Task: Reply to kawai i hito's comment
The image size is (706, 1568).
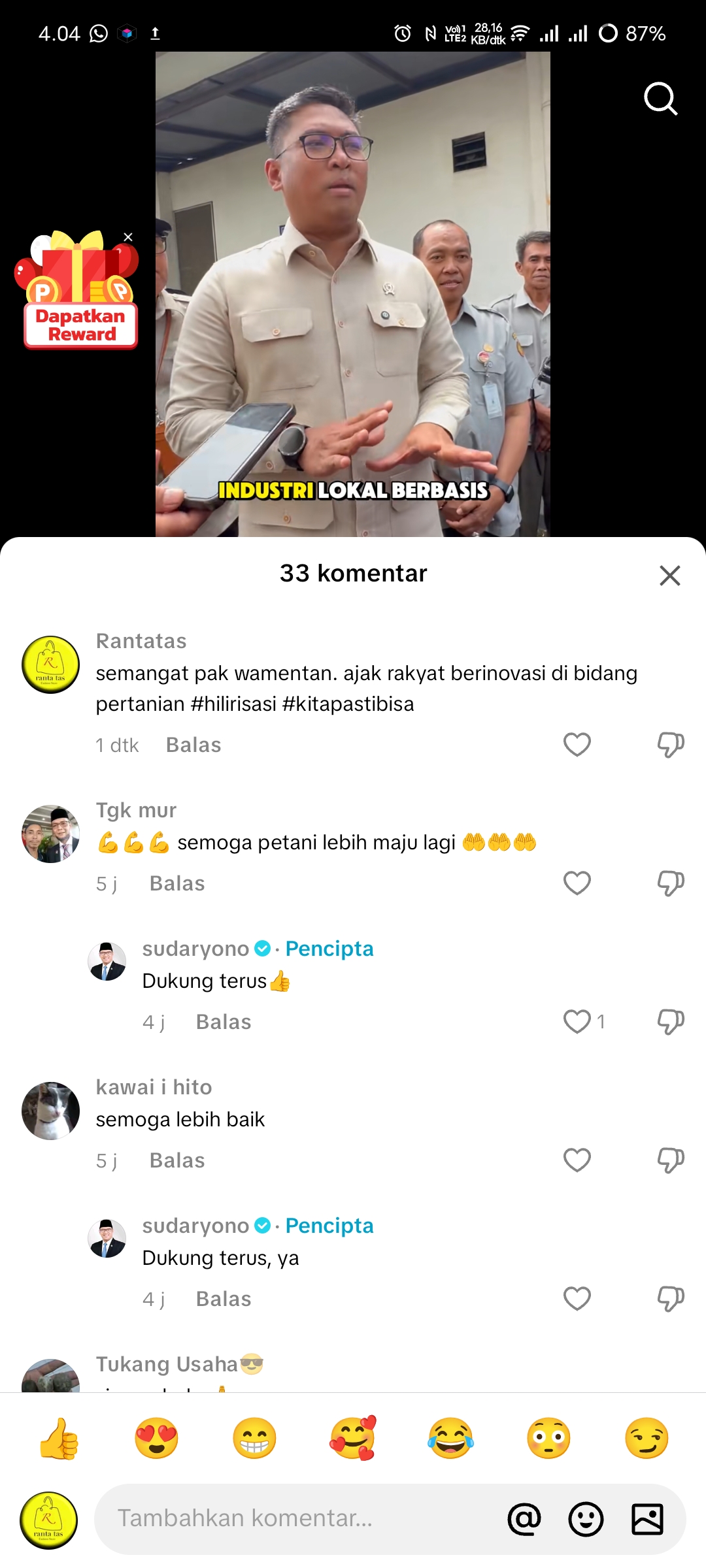Action: 177,1160
